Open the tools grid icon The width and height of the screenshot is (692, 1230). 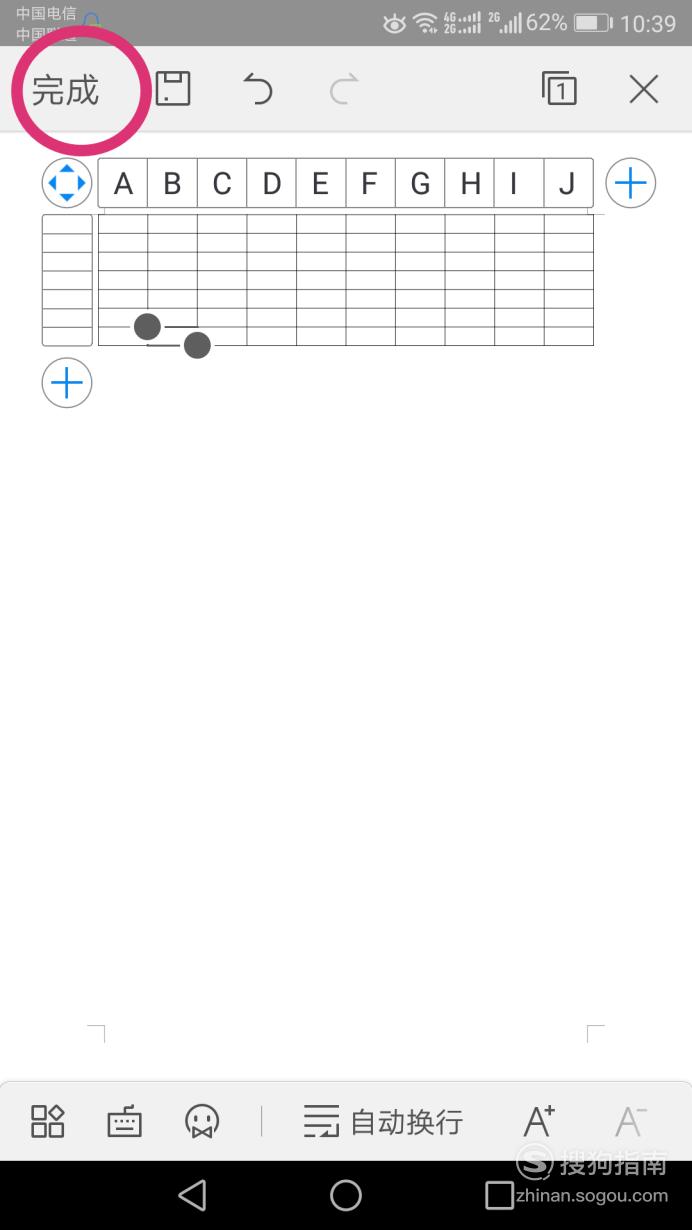[48, 1121]
